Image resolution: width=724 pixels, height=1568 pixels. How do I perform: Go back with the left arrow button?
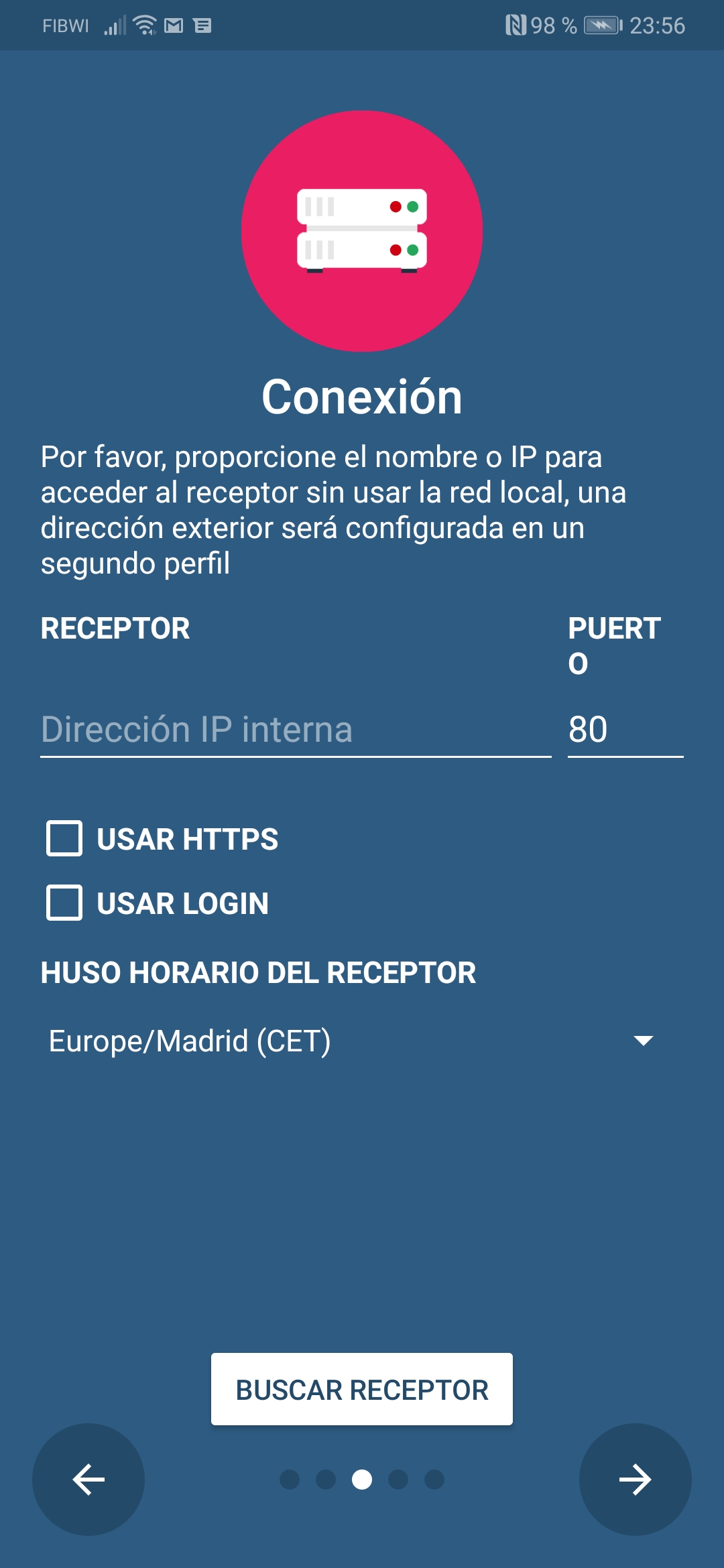click(x=88, y=1480)
